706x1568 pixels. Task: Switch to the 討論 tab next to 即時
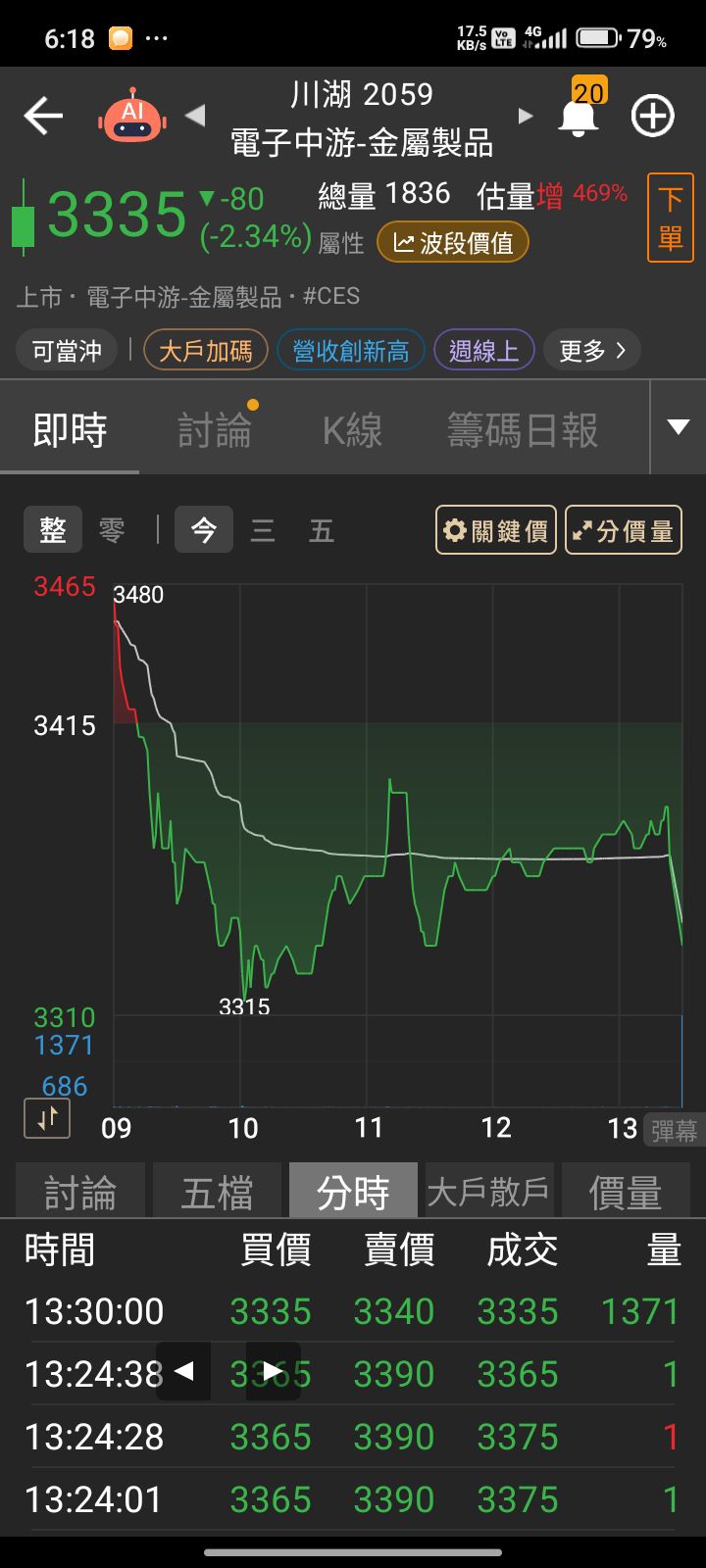coord(215,430)
